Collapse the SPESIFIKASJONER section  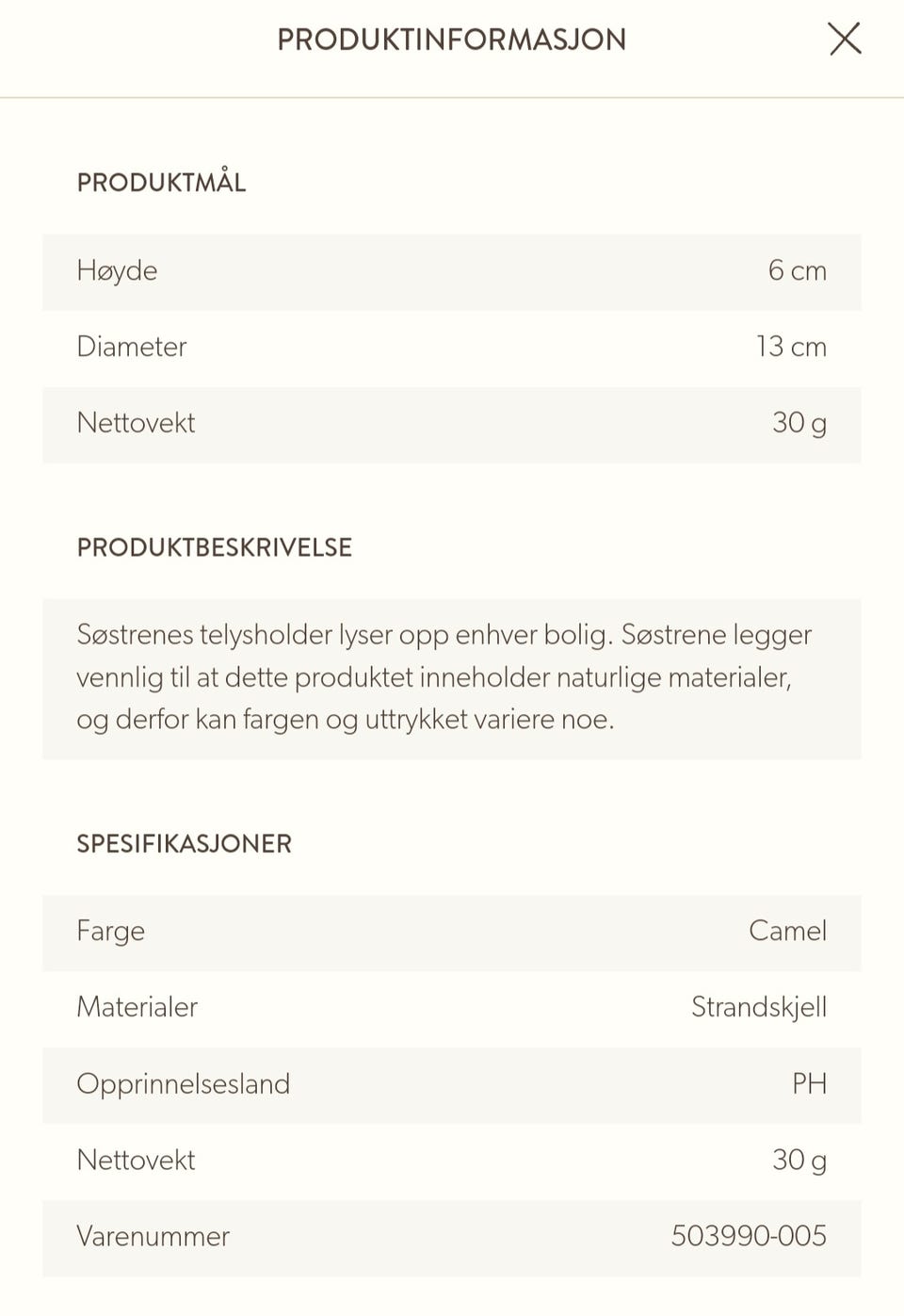pyautogui.click(x=185, y=843)
